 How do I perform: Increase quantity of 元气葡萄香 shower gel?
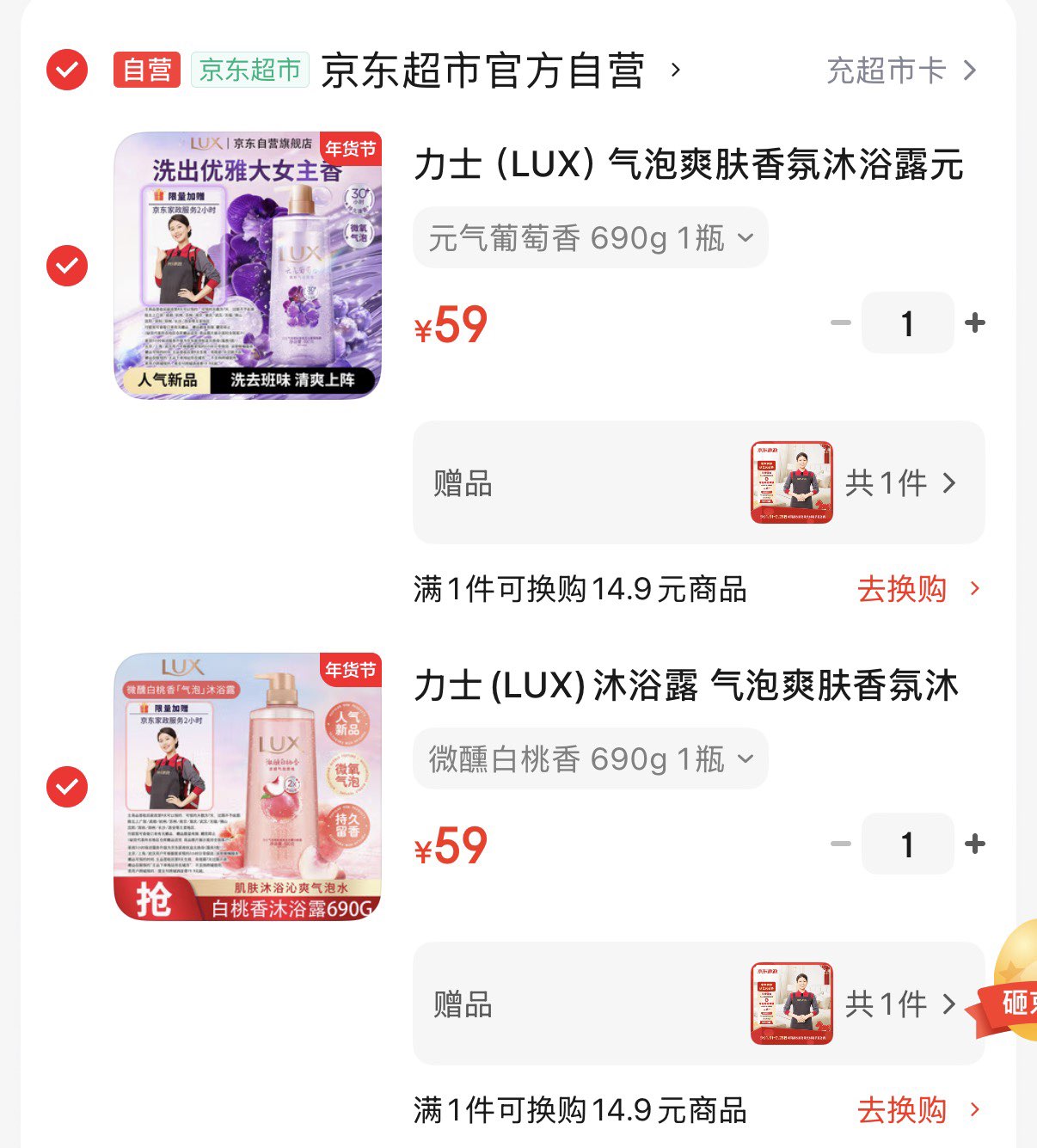pyautogui.click(x=975, y=323)
